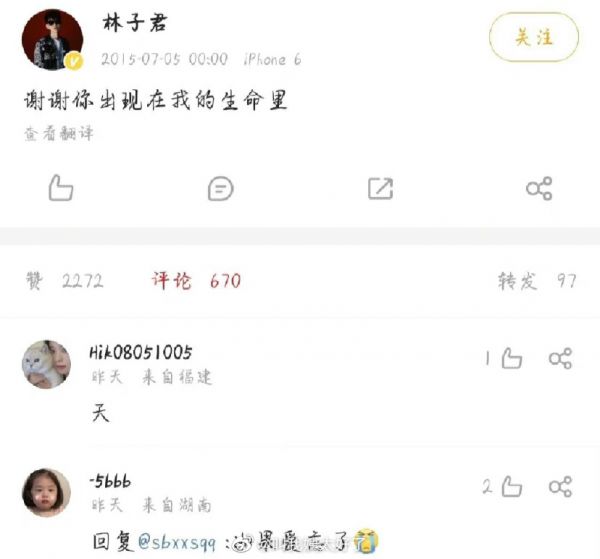600x559 pixels.
Task: Switch to the 赞 2272 tab
Action: [x=64, y=281]
